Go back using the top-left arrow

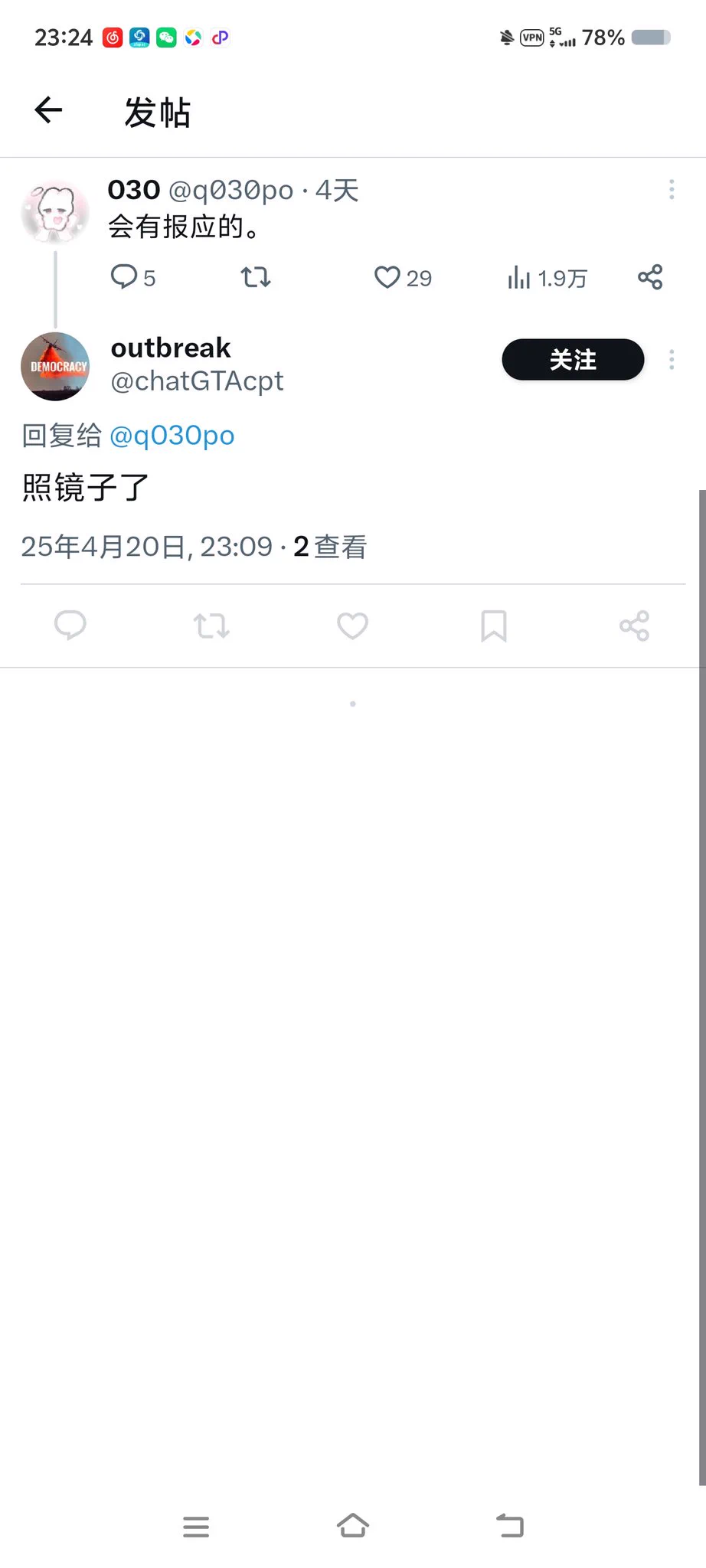[x=48, y=110]
